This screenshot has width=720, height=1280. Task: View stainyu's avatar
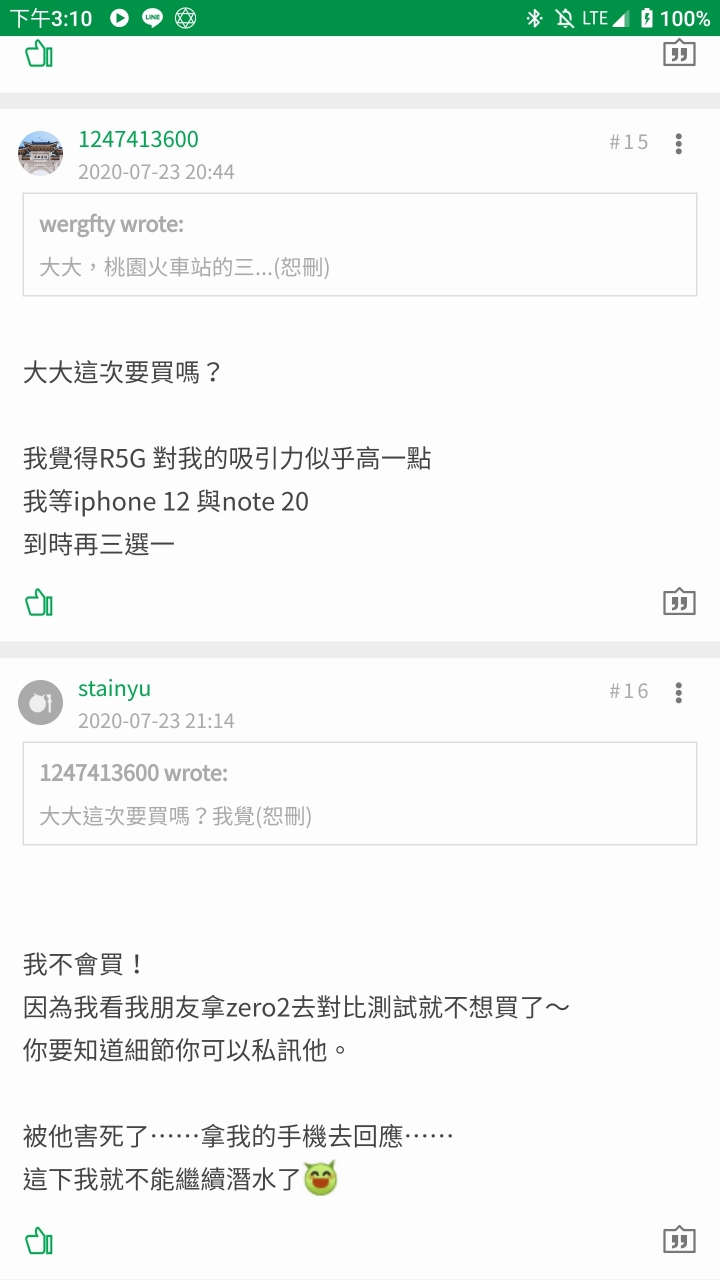click(41, 703)
